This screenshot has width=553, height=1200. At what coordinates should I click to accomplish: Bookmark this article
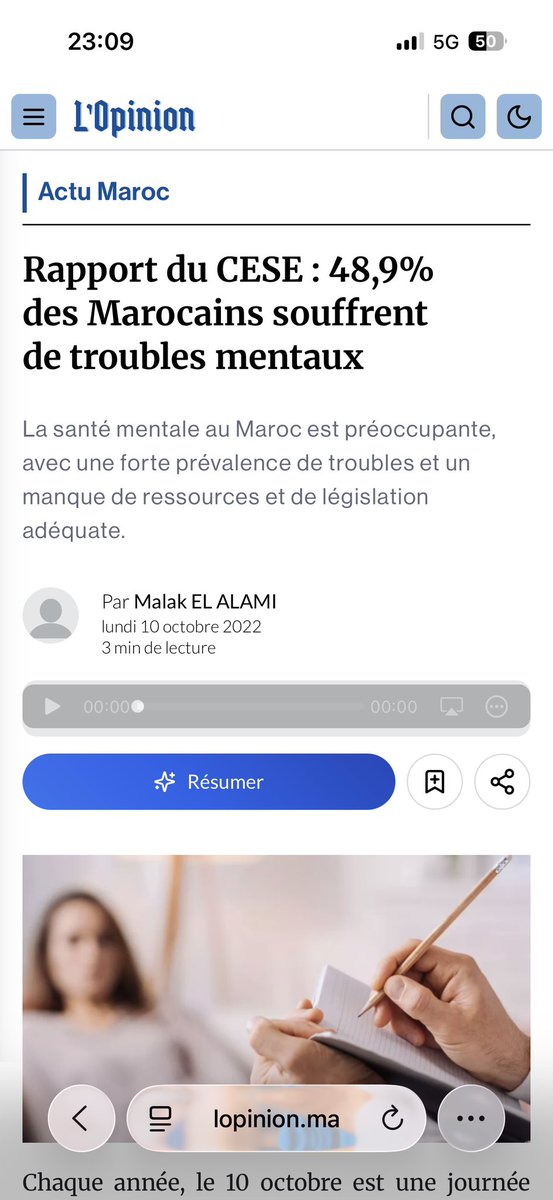435,782
